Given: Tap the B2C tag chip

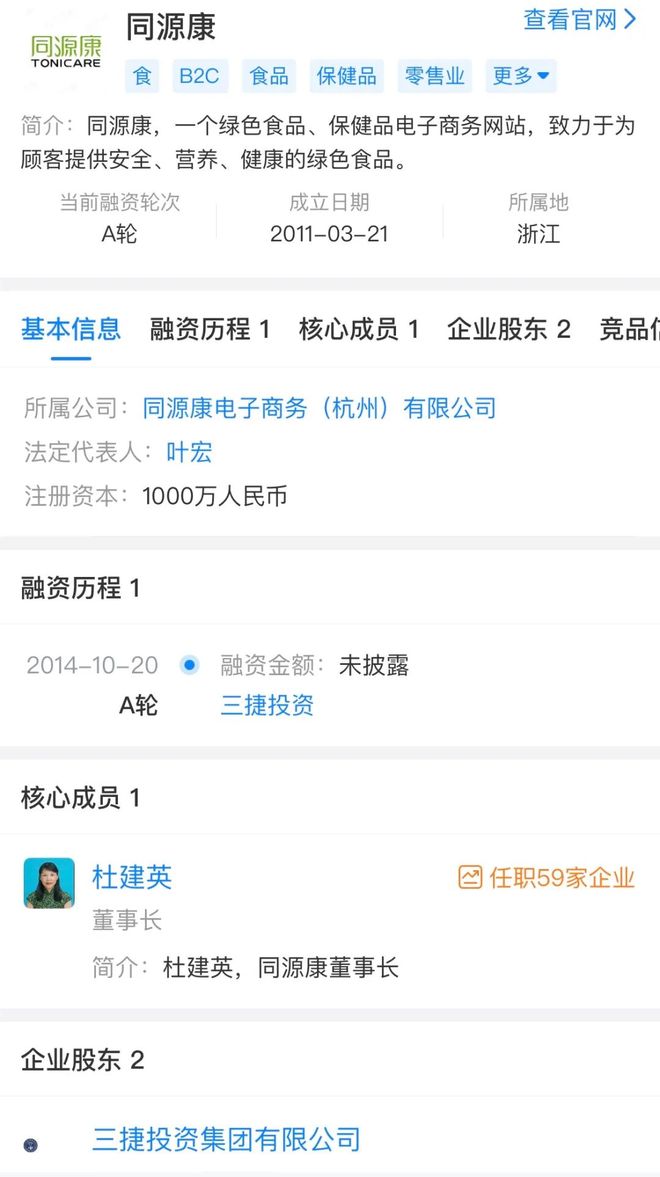Looking at the screenshot, I should pyautogui.click(x=199, y=76).
